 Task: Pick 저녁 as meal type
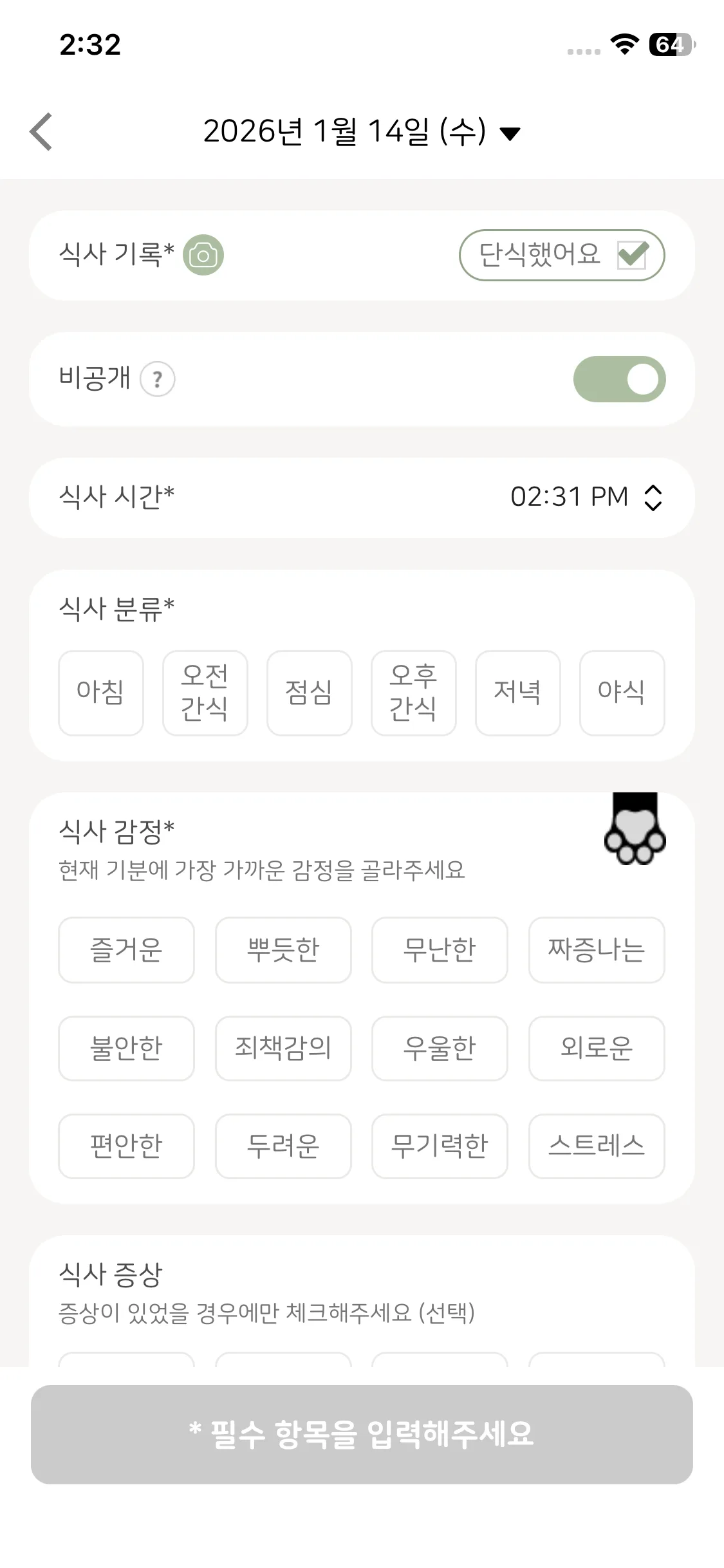pyautogui.click(x=518, y=693)
